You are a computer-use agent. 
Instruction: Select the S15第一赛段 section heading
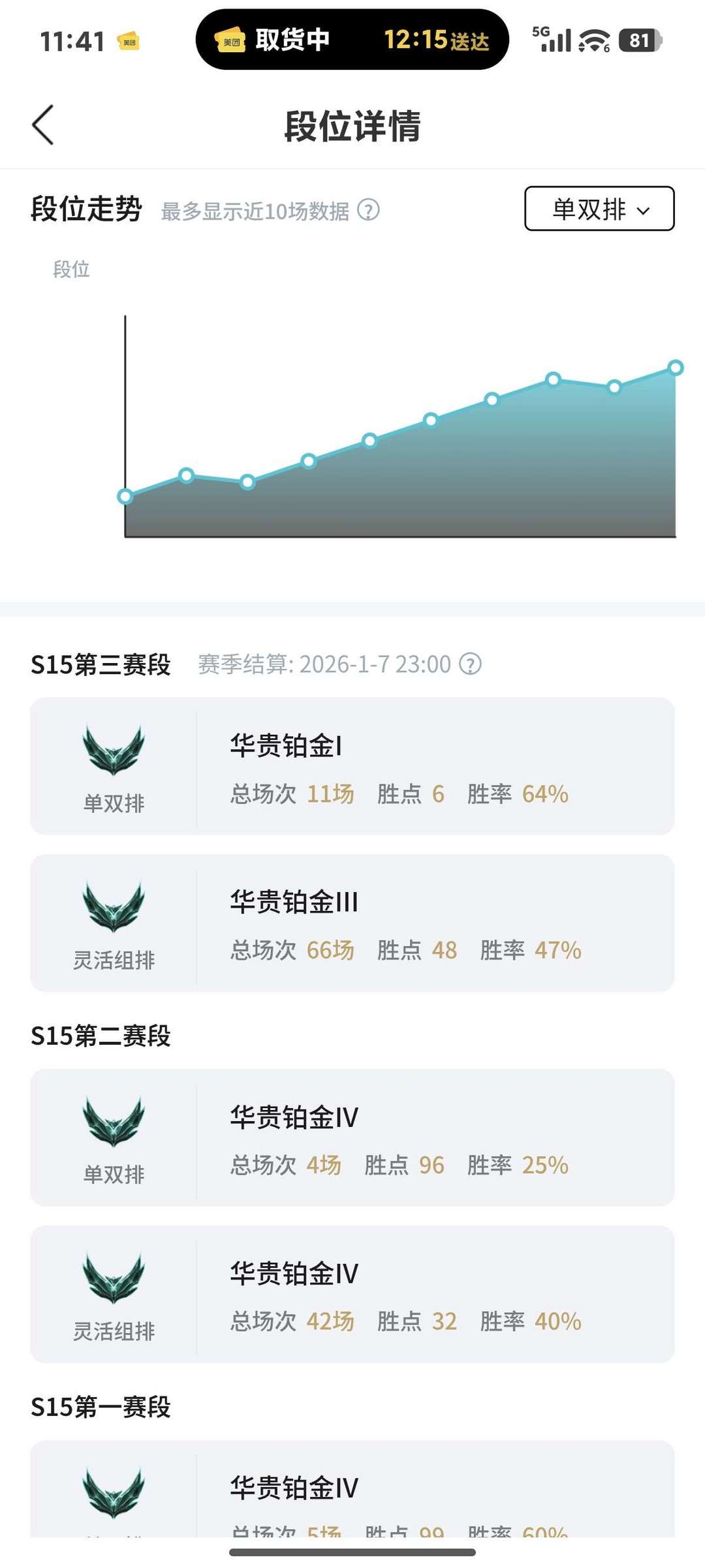pyautogui.click(x=101, y=1407)
